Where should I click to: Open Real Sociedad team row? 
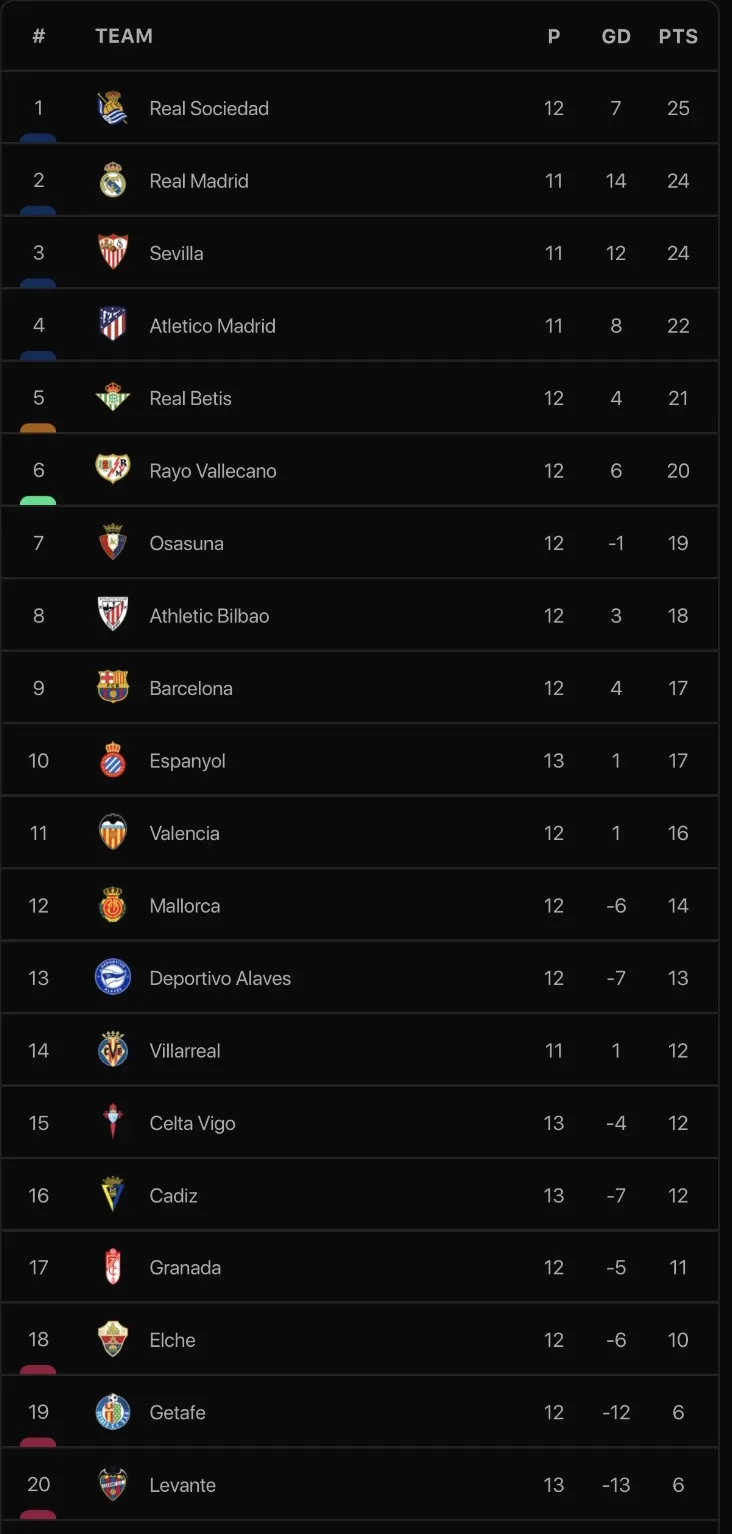tap(209, 108)
